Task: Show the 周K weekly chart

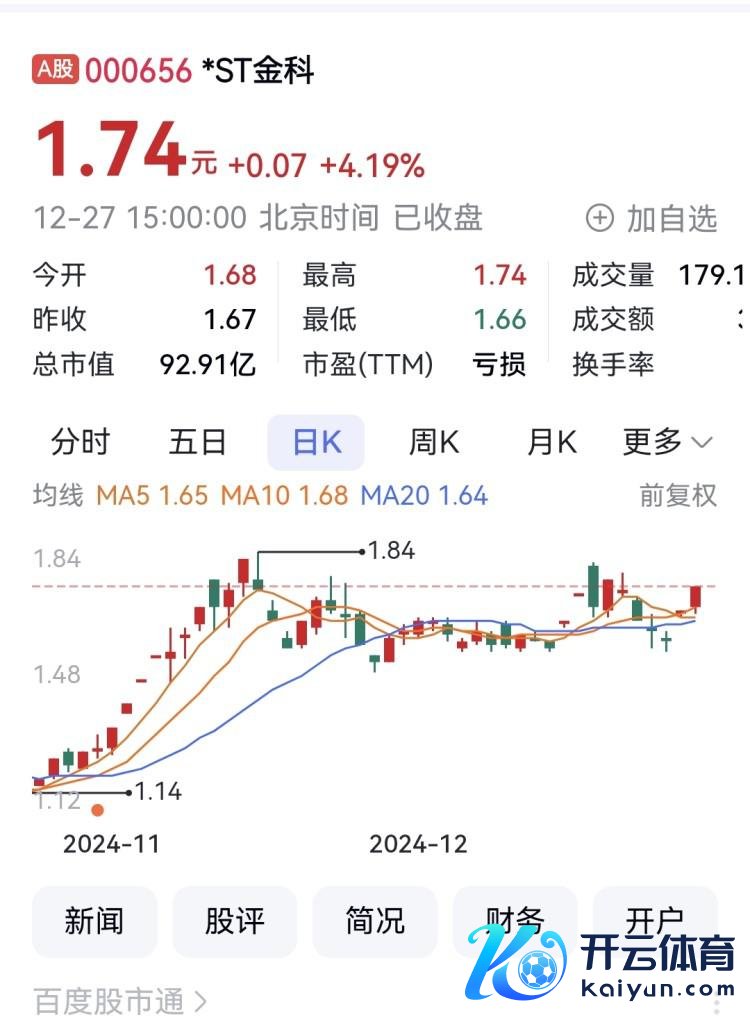Action: [x=434, y=442]
